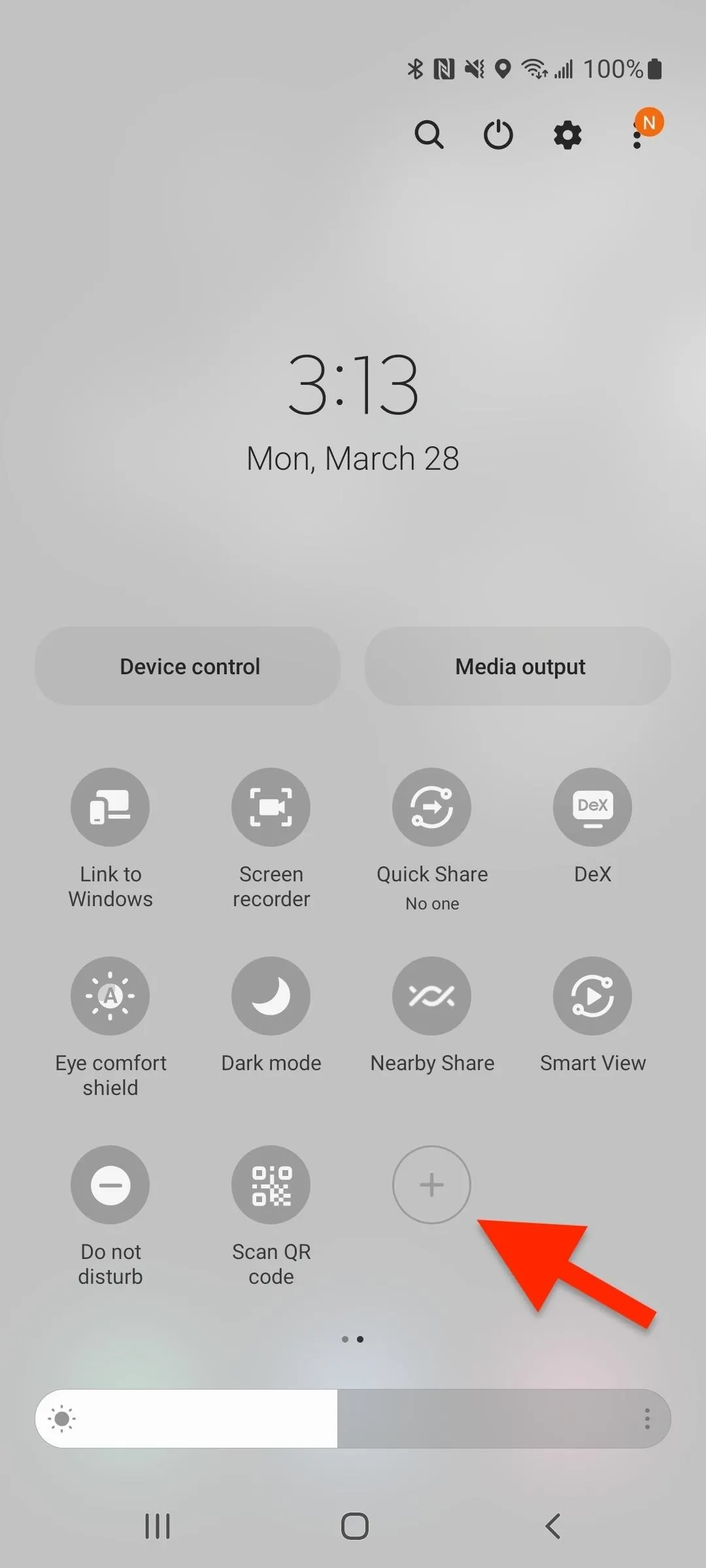
Task: Enable Do not disturb
Action: click(x=110, y=1184)
